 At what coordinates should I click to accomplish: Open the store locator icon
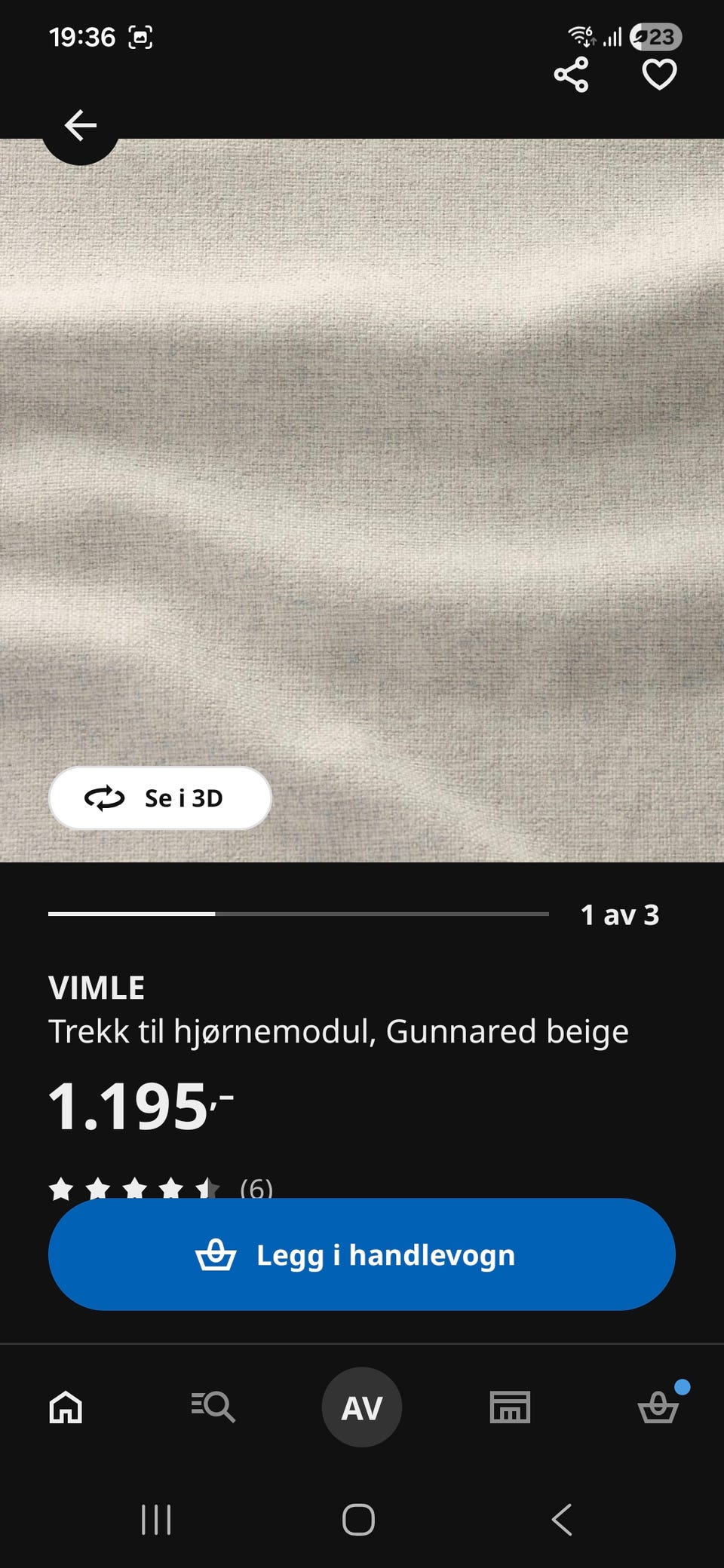511,1407
